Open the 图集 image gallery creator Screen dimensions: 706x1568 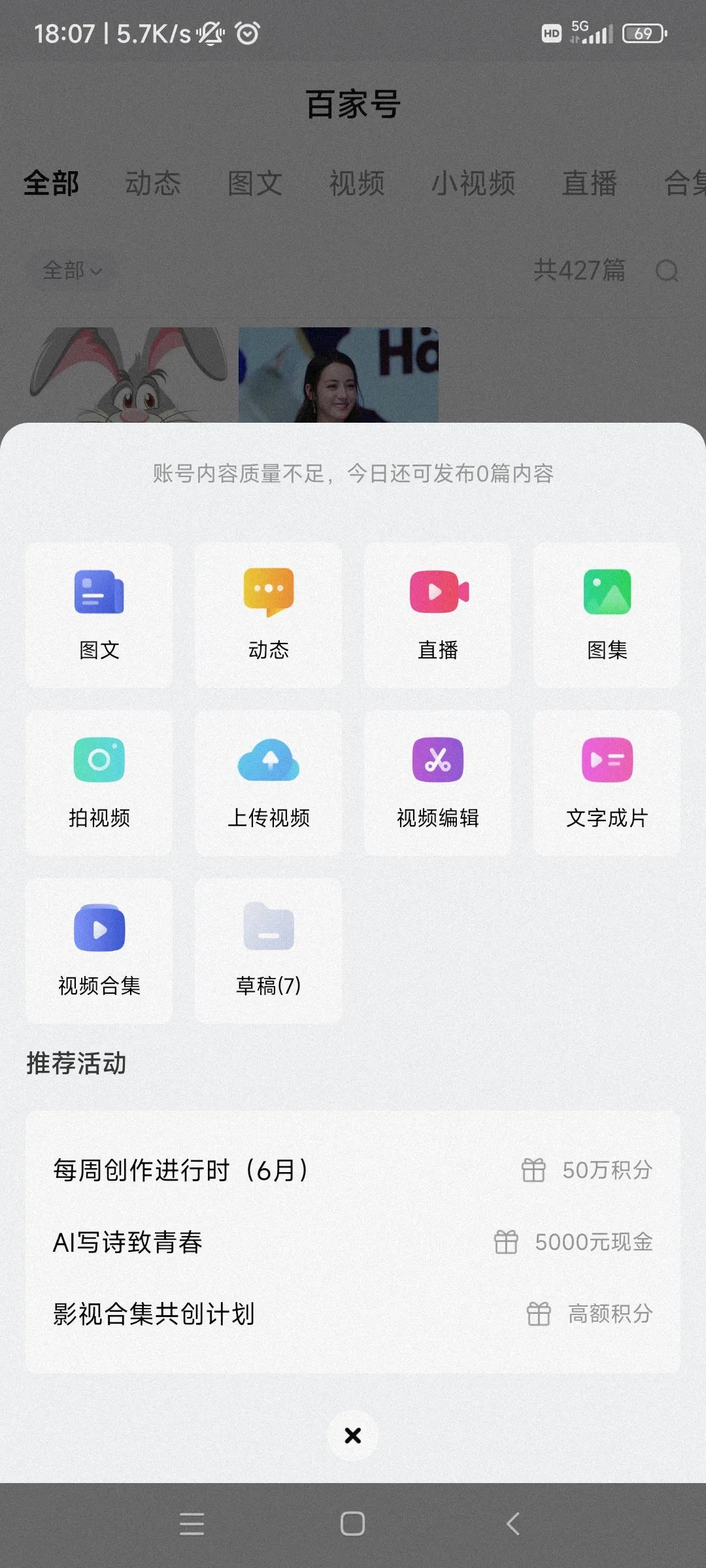[x=607, y=611]
